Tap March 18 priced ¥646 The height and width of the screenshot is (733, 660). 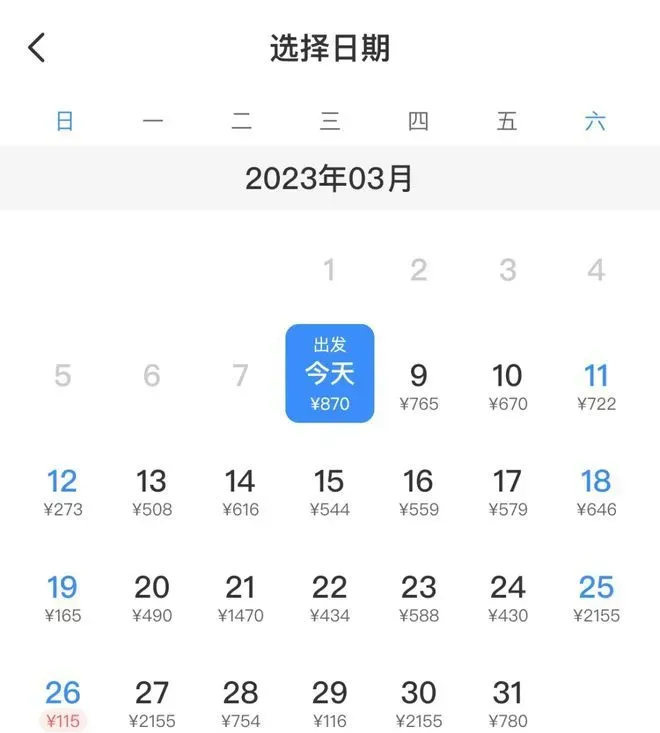(x=596, y=491)
